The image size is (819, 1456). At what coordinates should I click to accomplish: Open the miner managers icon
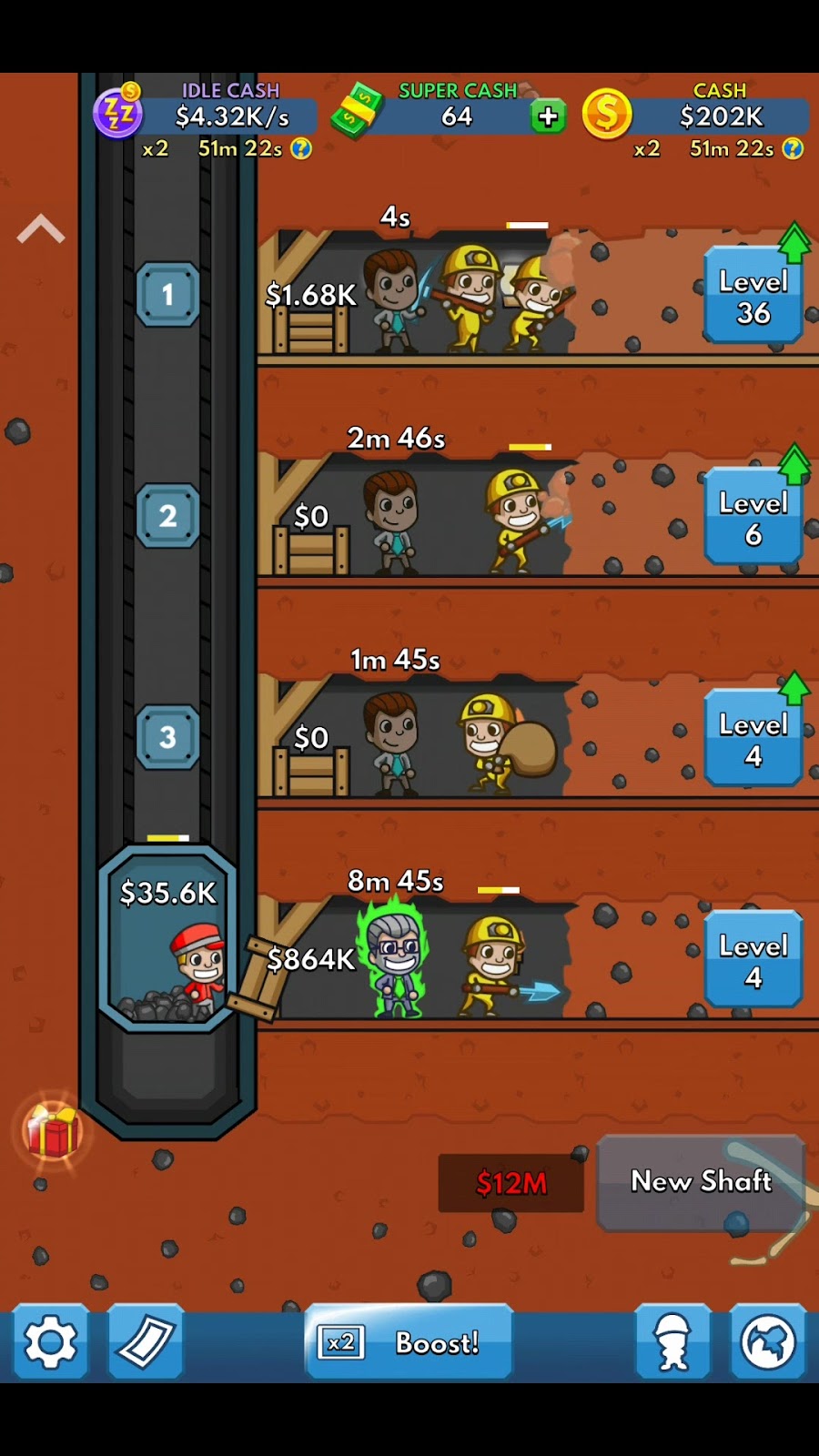click(673, 1341)
